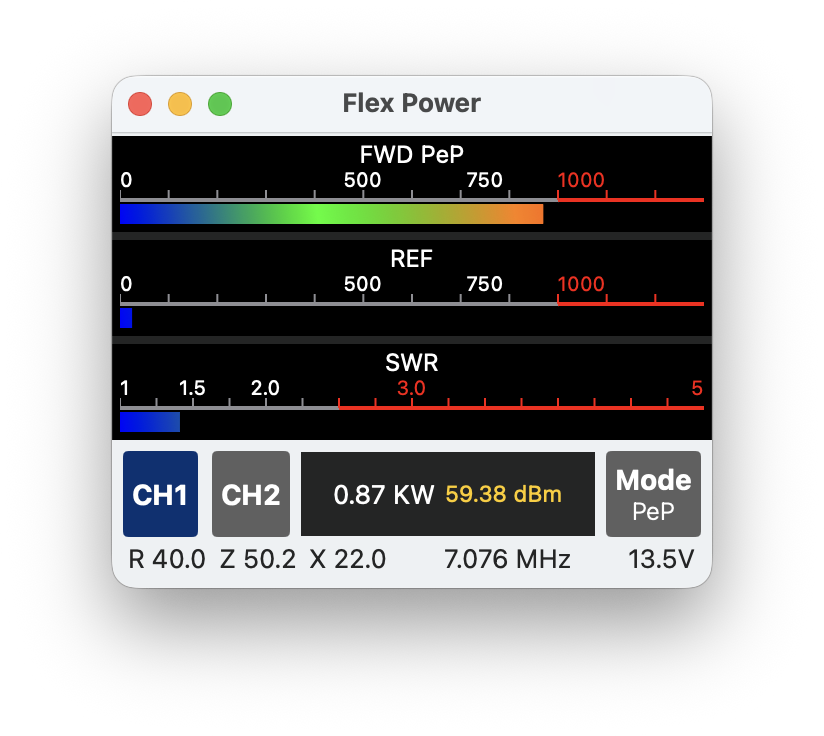Minimize the Flex Power window
824x736 pixels.
(180, 104)
